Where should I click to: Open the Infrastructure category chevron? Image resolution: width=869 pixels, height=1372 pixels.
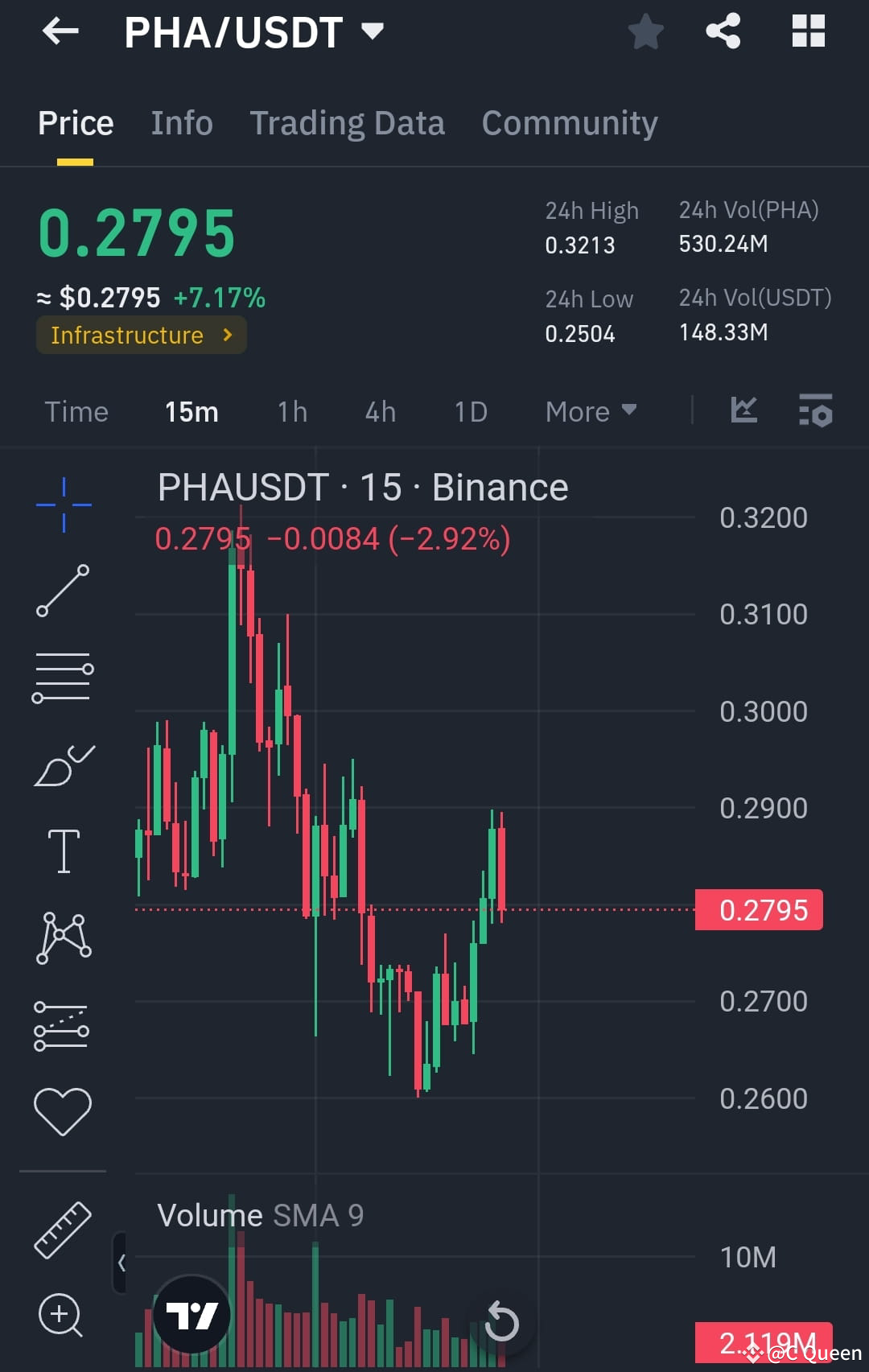point(228,335)
